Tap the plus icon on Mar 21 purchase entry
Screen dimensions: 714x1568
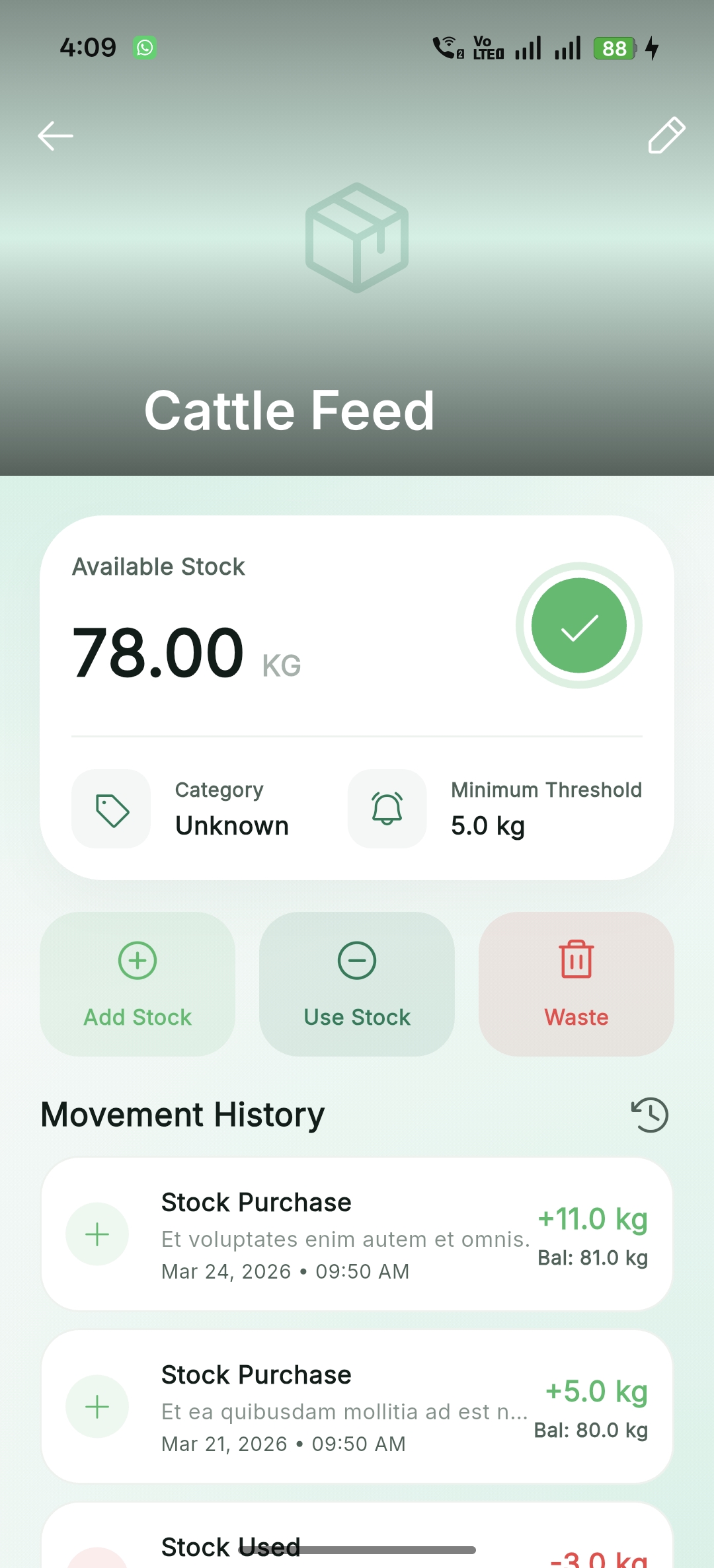click(x=97, y=1407)
